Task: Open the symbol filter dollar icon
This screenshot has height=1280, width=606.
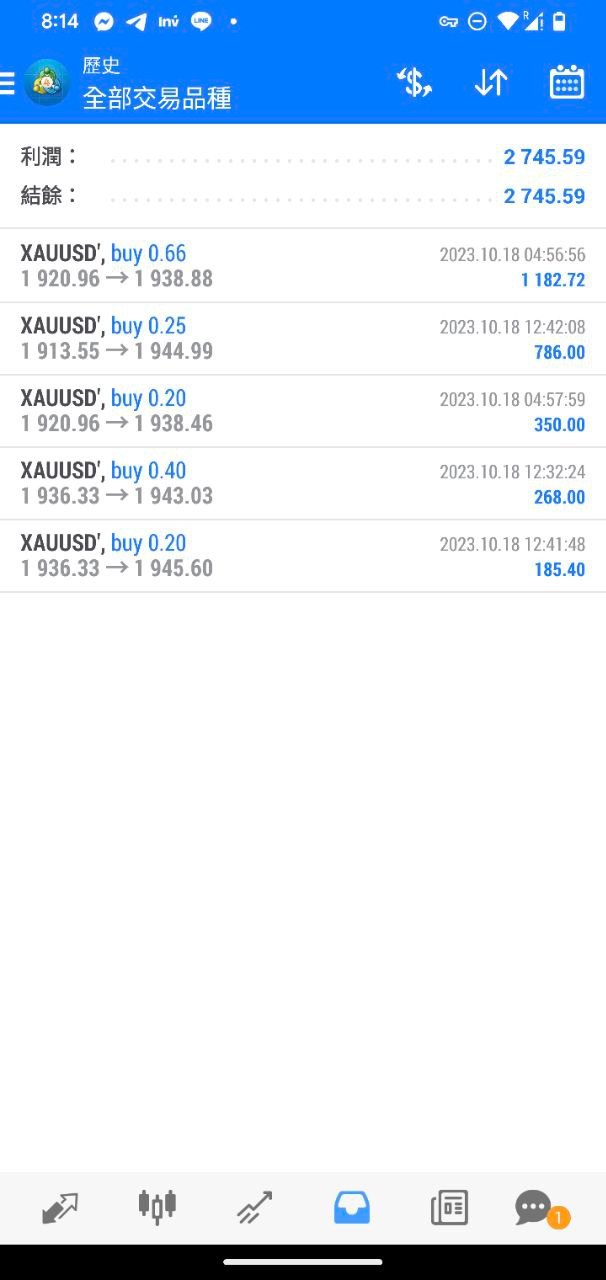Action: click(414, 83)
